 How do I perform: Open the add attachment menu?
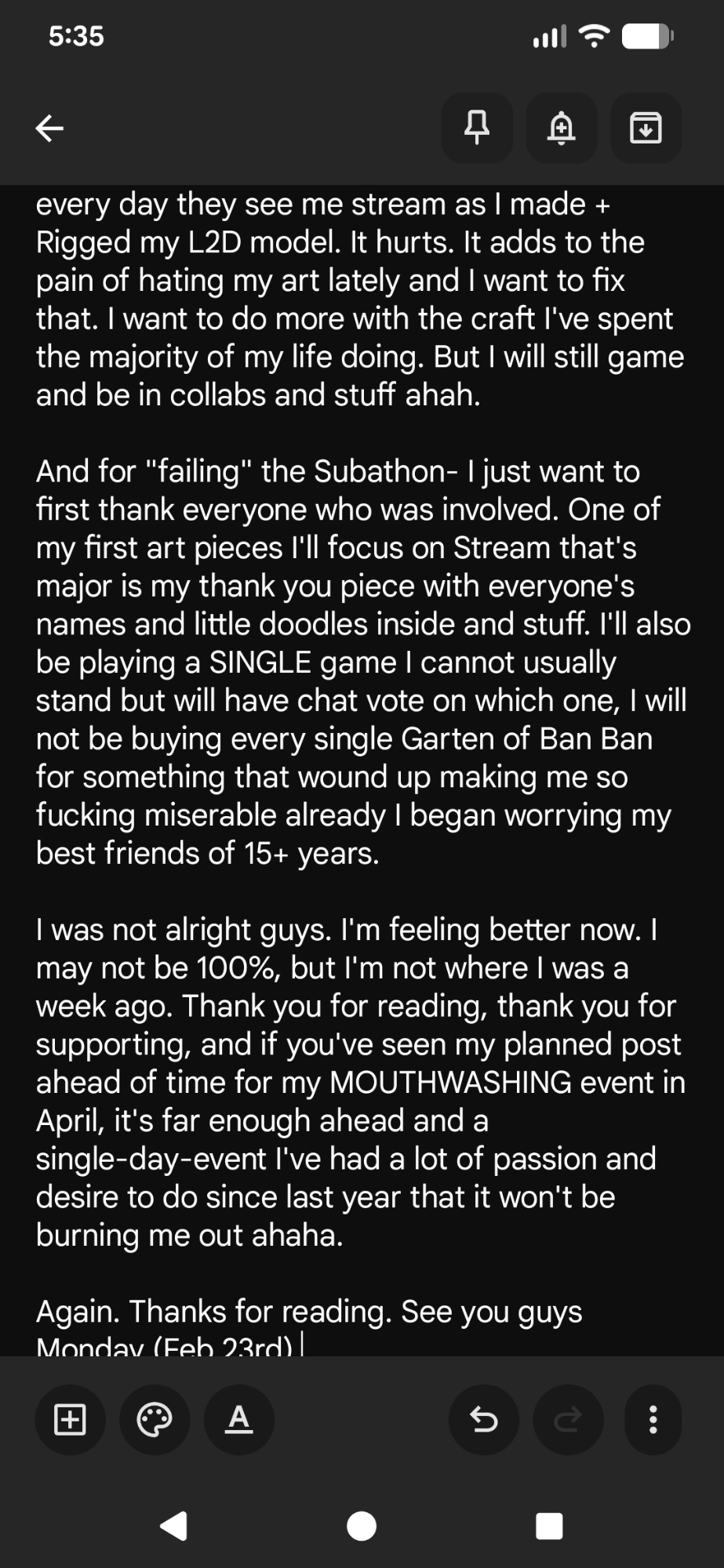(70, 1419)
